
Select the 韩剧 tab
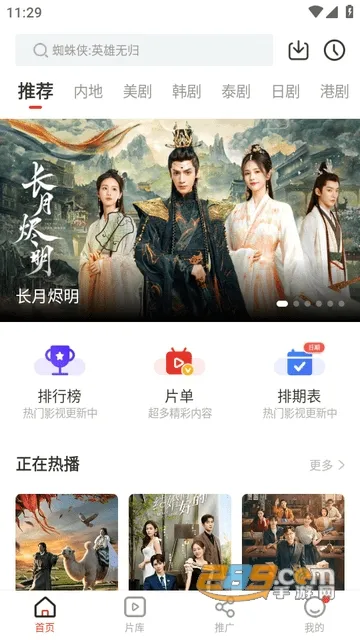tap(187, 91)
